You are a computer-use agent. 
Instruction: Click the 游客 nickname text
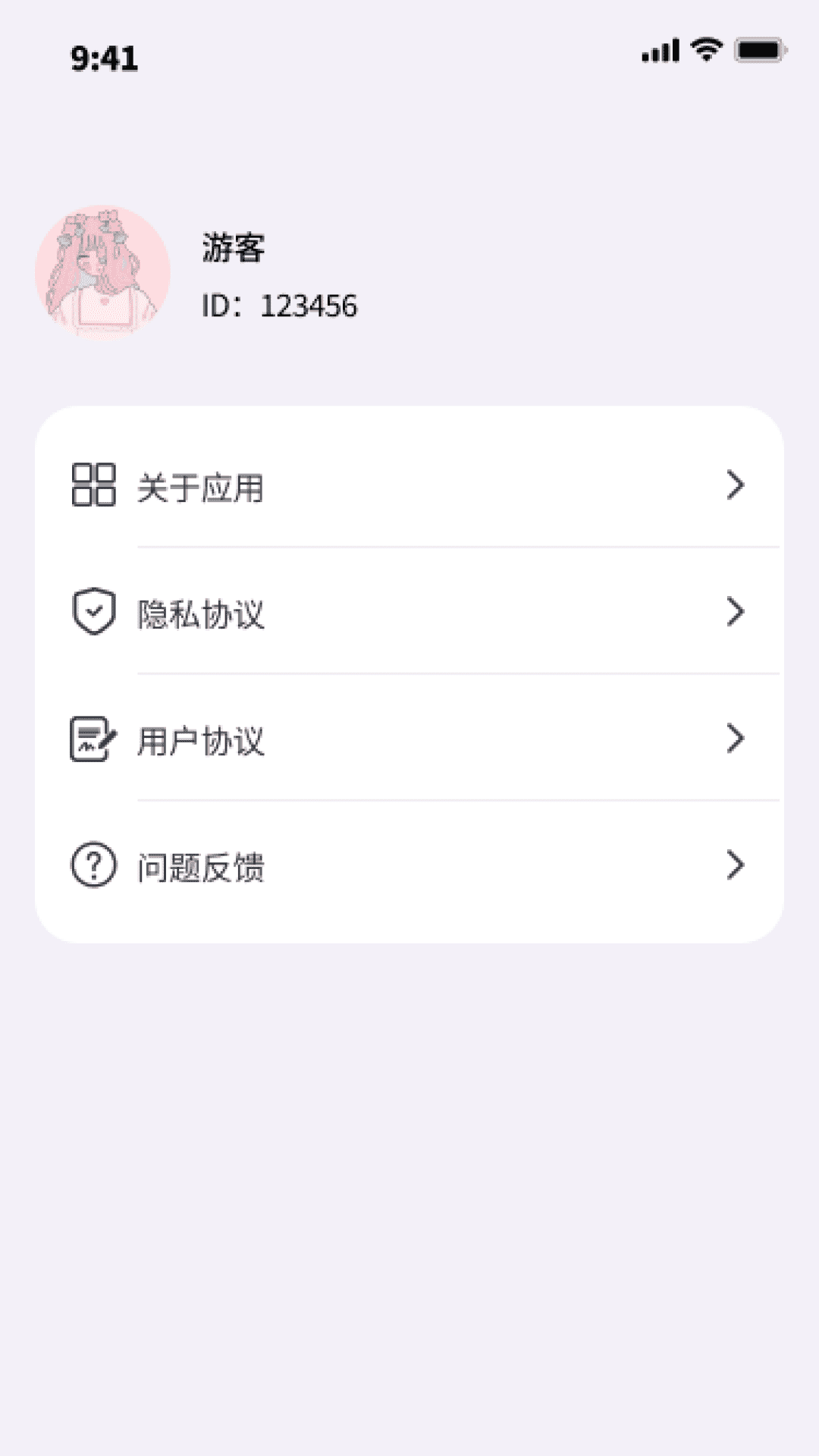pos(230,247)
